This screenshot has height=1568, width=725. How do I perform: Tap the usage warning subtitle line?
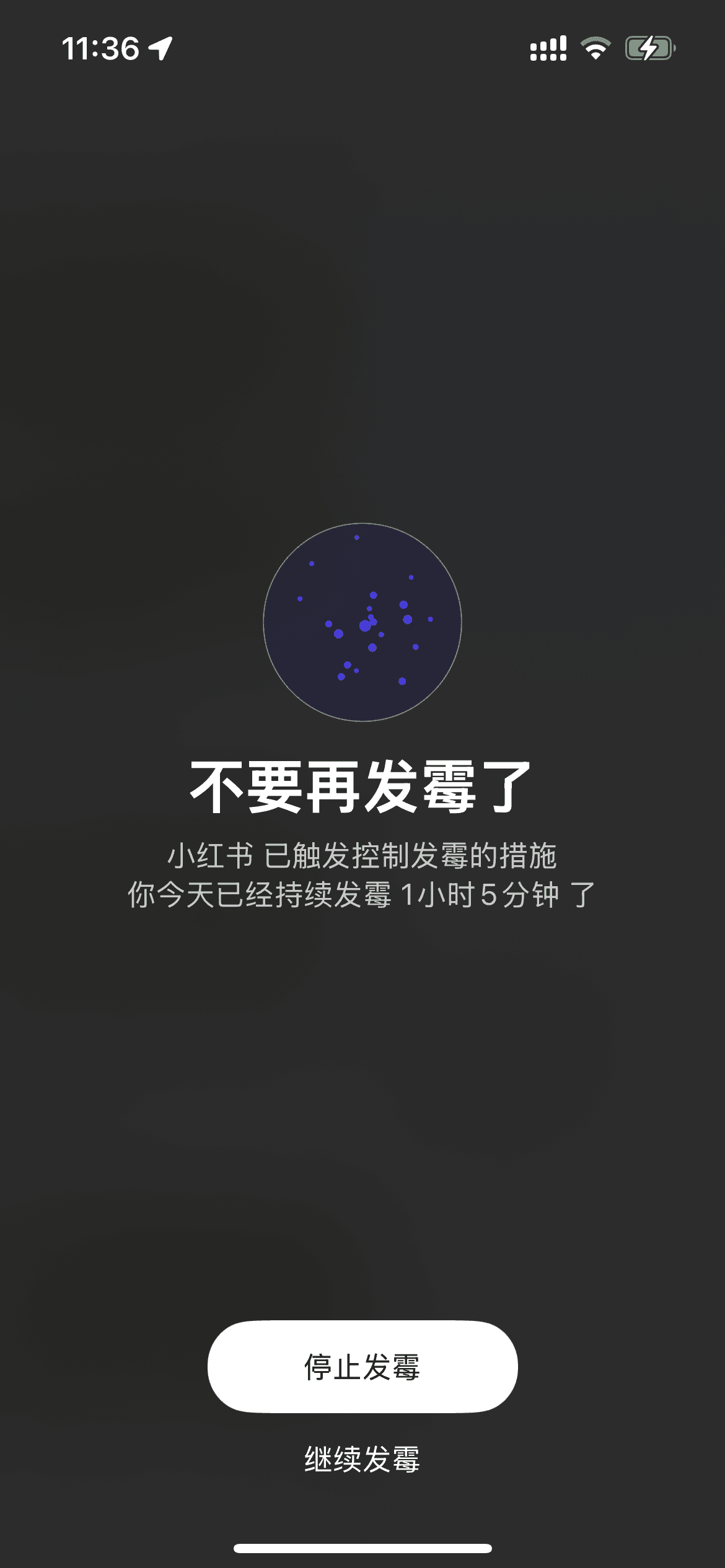coord(362,854)
